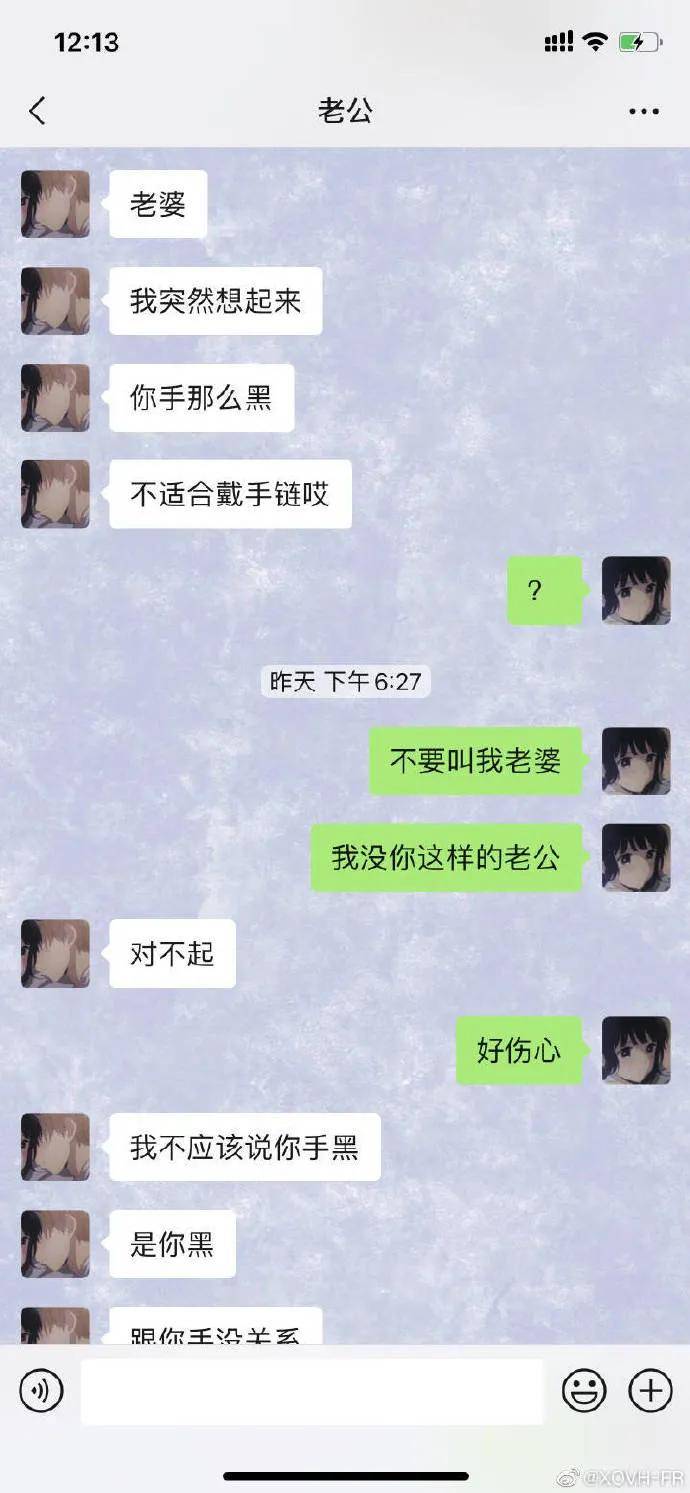Screen dimensions: 690x1493
Task: Open the emoji sticker panel
Action: [x=584, y=1391]
